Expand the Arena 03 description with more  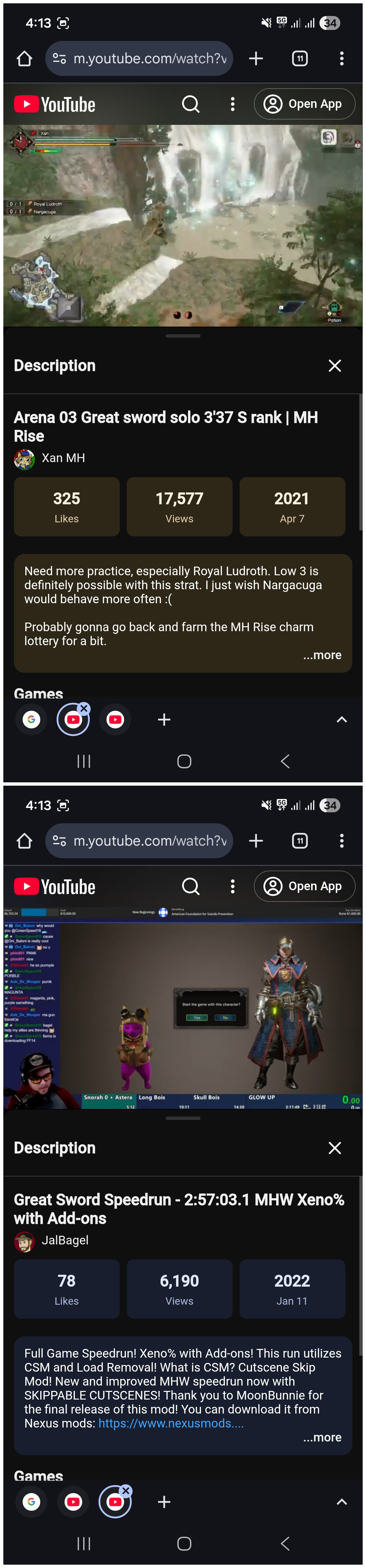322,655
